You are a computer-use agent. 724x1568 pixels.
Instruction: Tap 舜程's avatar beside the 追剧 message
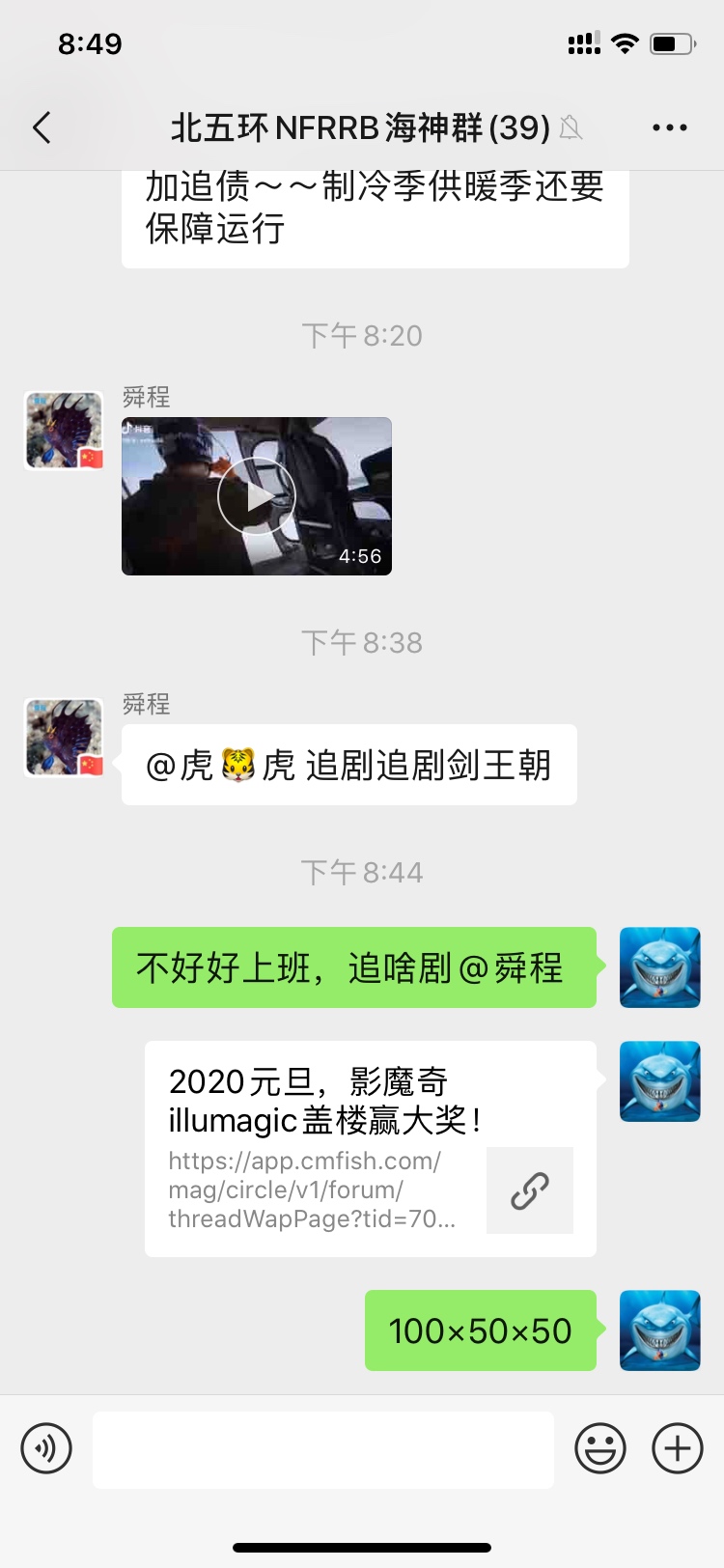tap(64, 738)
